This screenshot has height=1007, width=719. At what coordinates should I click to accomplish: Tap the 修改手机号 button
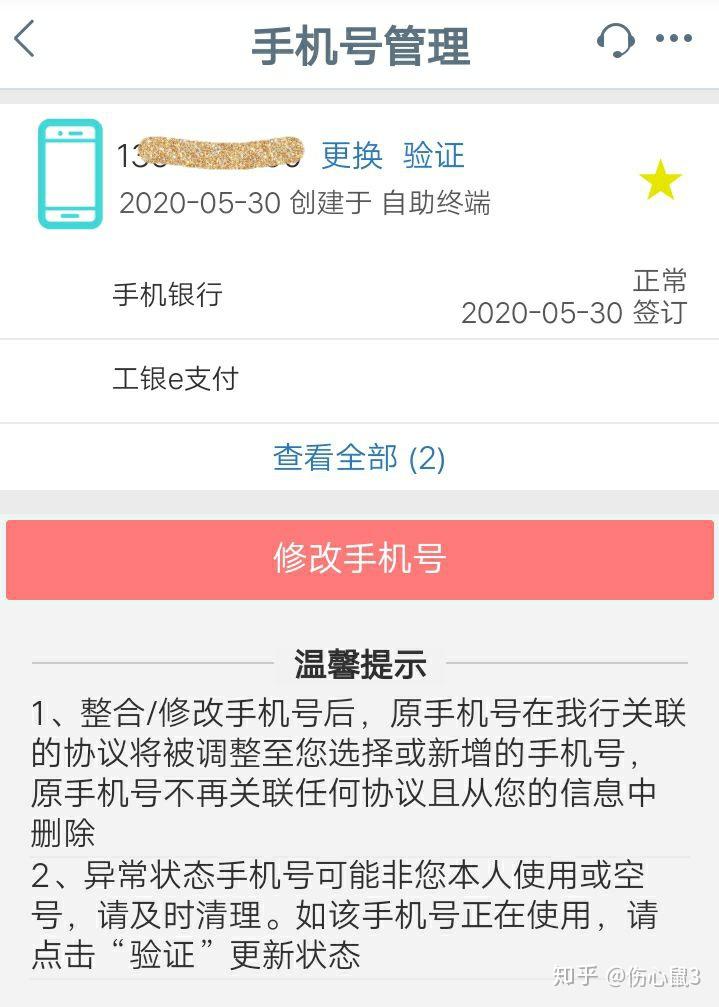(x=359, y=558)
